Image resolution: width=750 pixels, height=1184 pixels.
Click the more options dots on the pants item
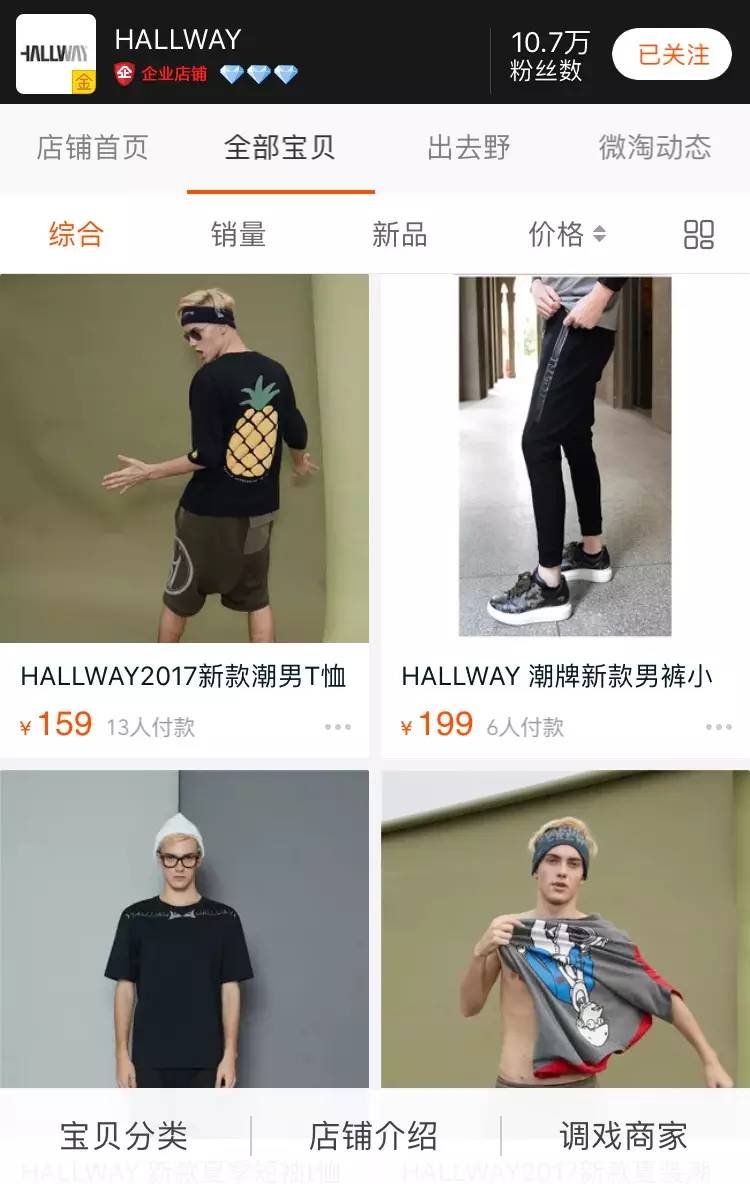719,727
